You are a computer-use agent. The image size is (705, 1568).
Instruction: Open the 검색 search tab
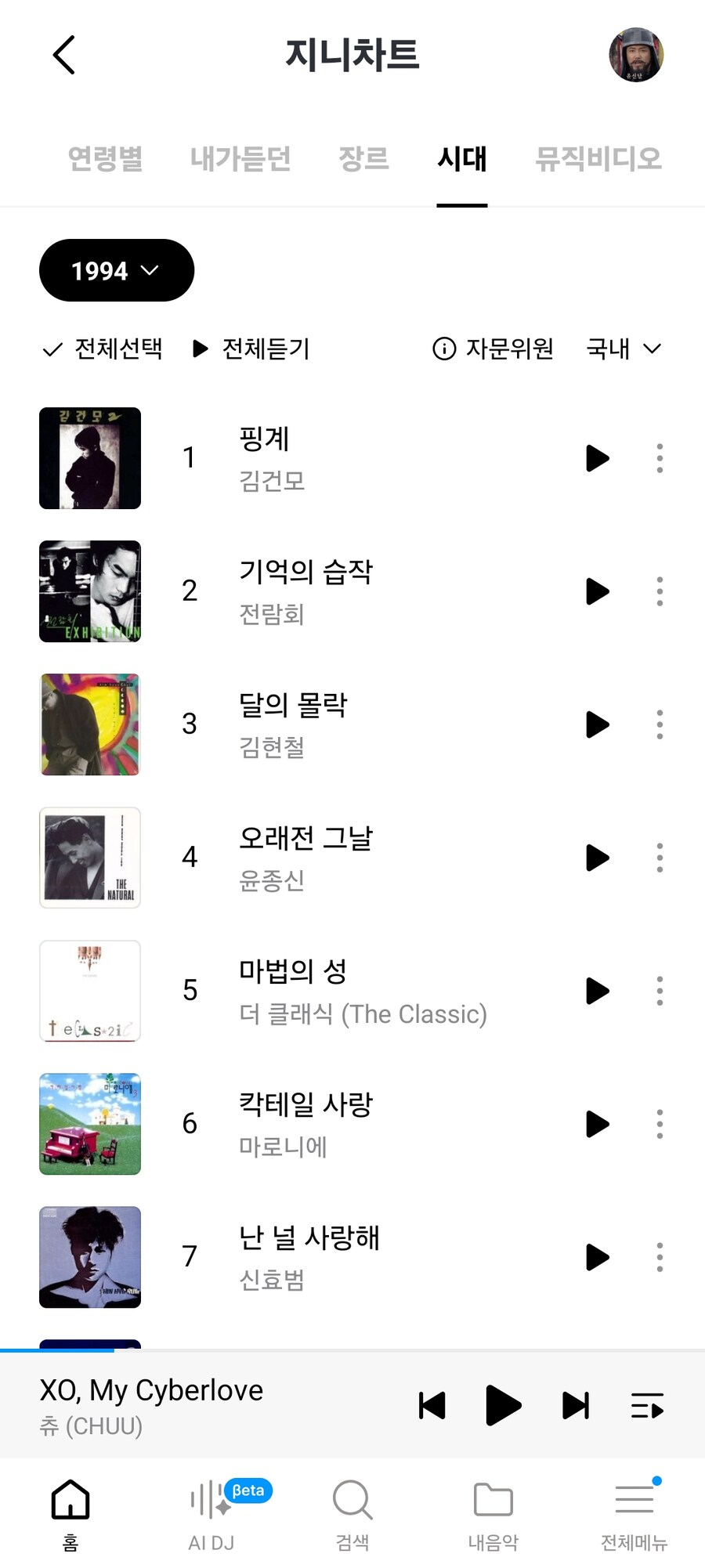[352, 1513]
